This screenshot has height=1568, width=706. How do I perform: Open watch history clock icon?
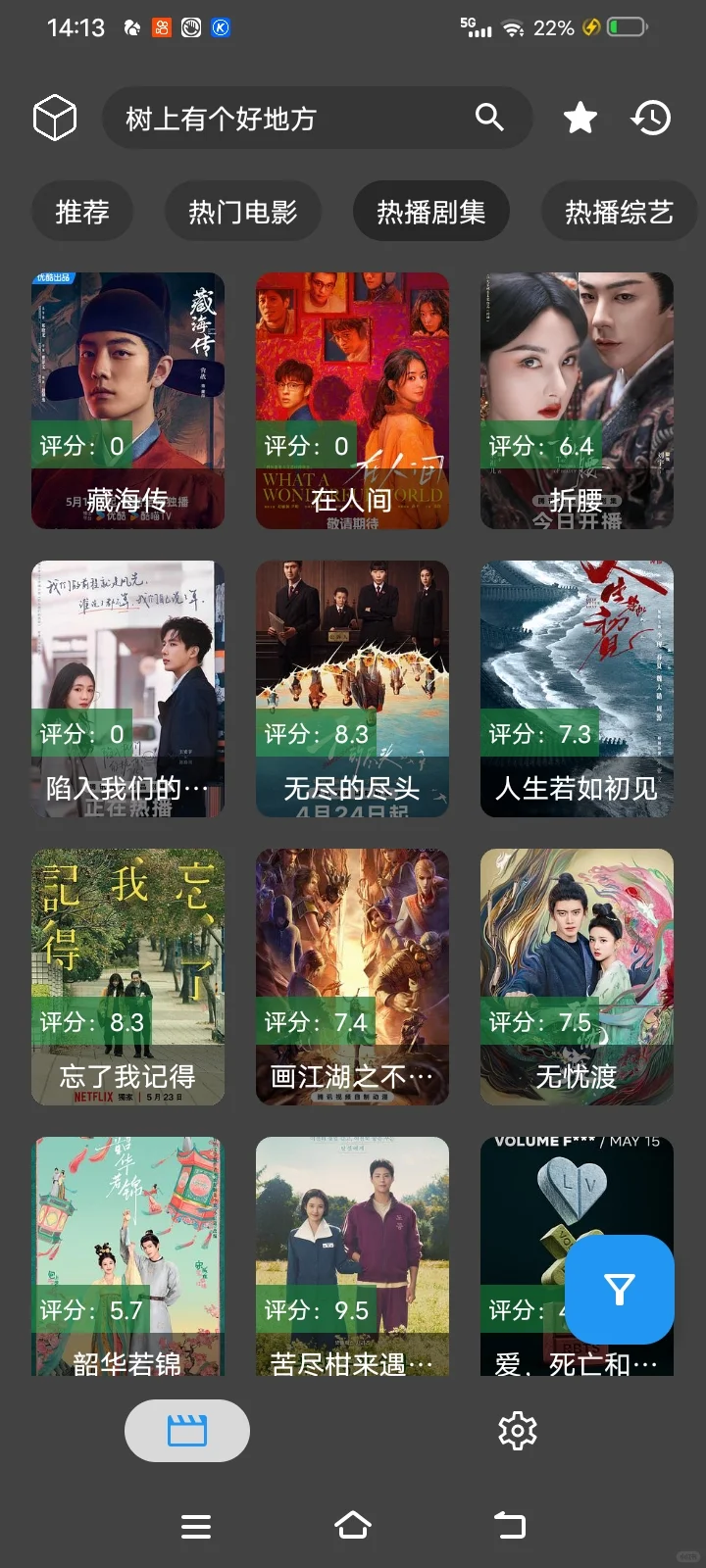(x=651, y=118)
